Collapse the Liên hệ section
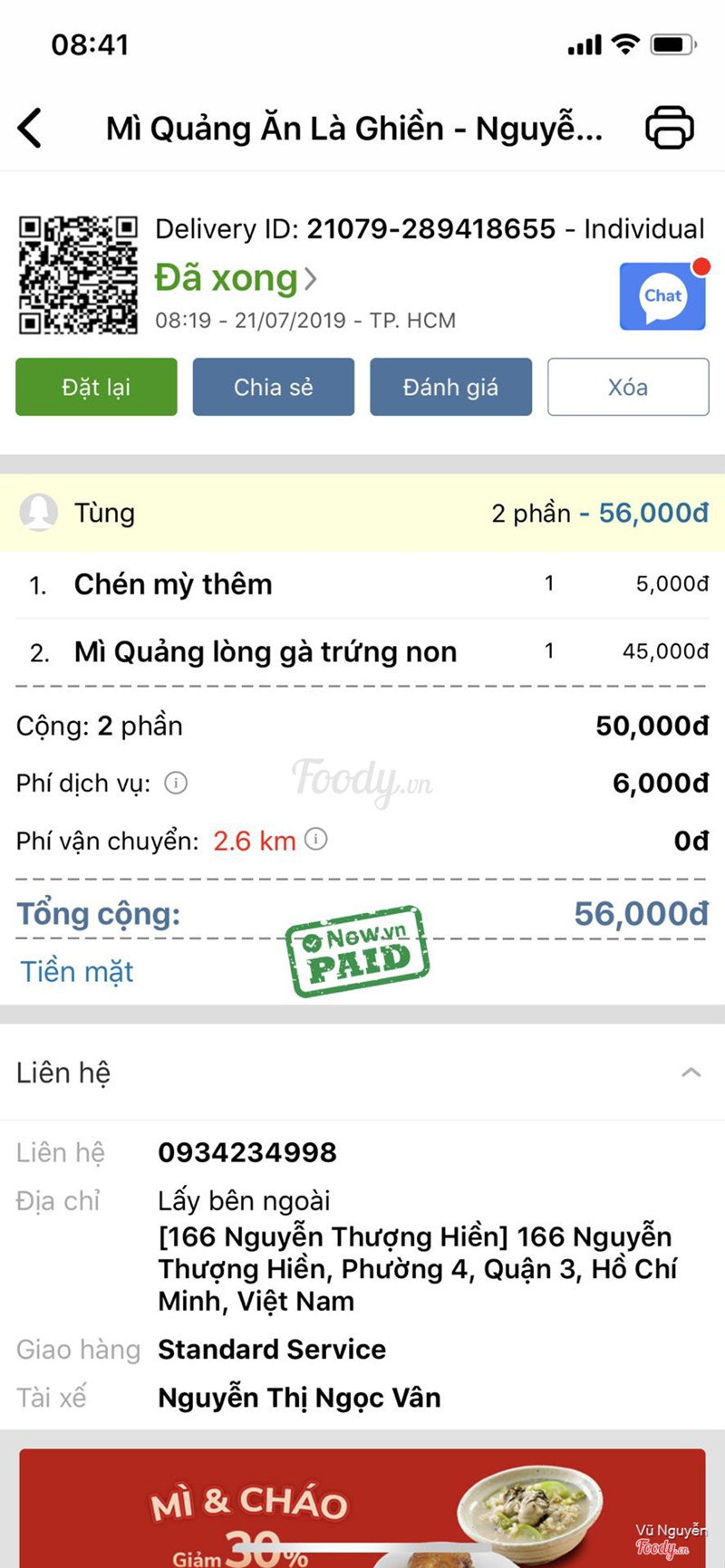Screen dimensions: 725x1568 [691, 1073]
